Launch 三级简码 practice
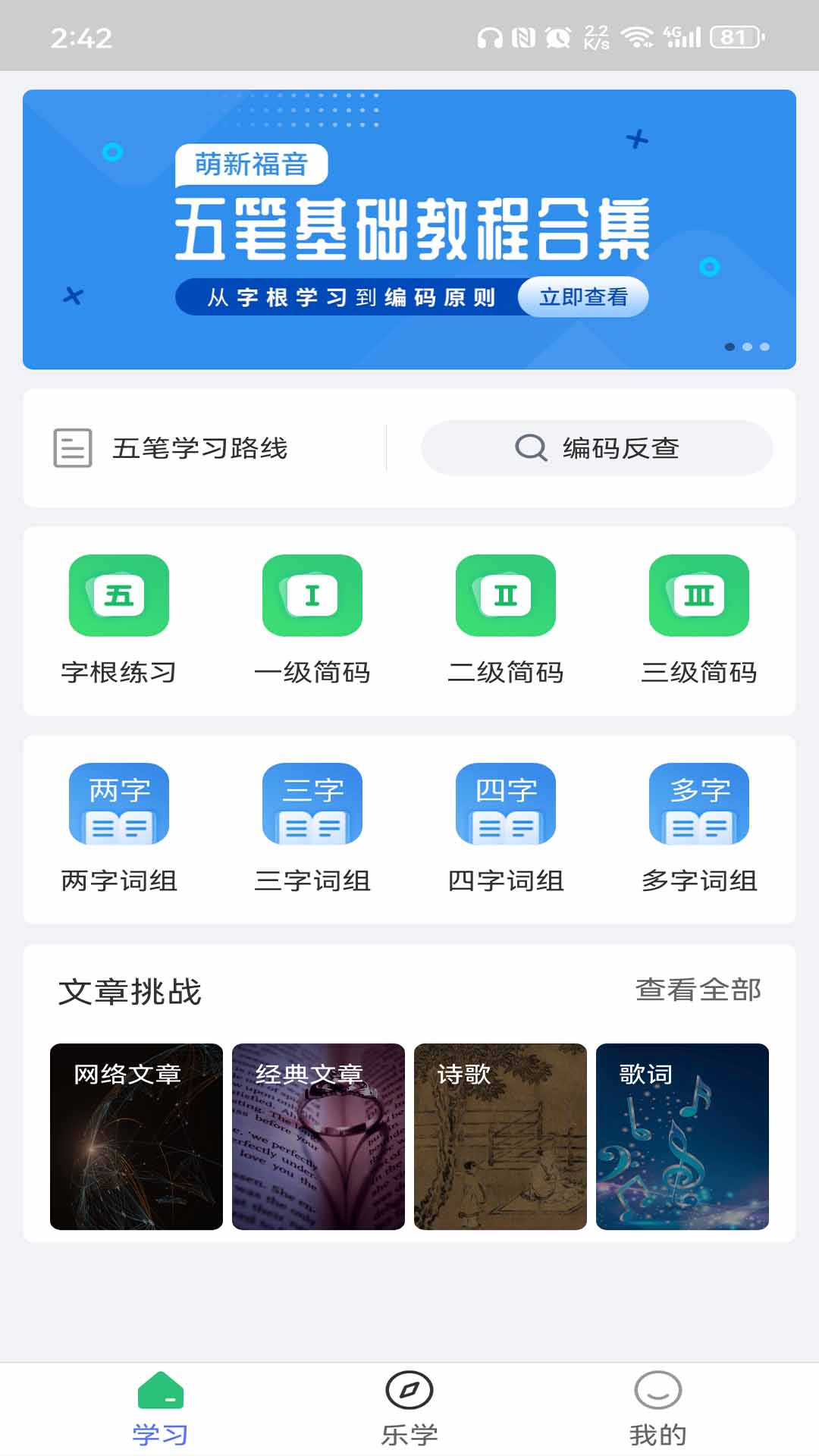 pyautogui.click(x=699, y=595)
